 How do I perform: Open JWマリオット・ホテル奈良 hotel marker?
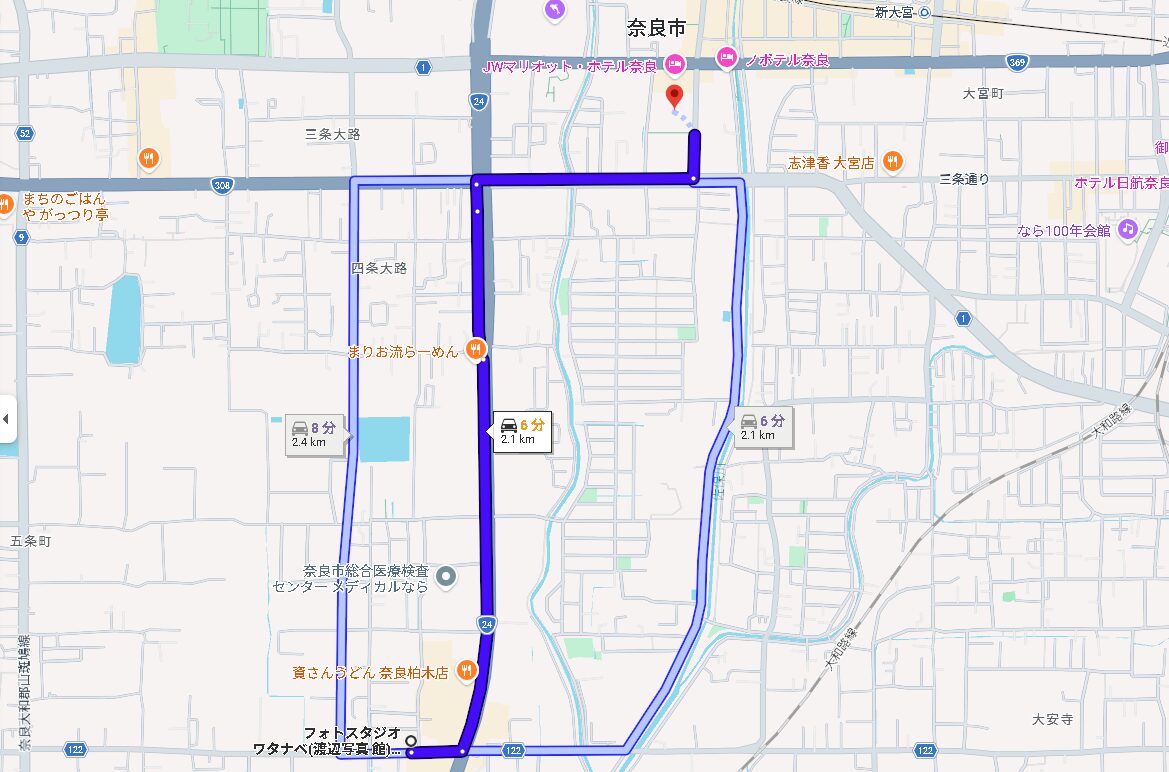(x=675, y=65)
